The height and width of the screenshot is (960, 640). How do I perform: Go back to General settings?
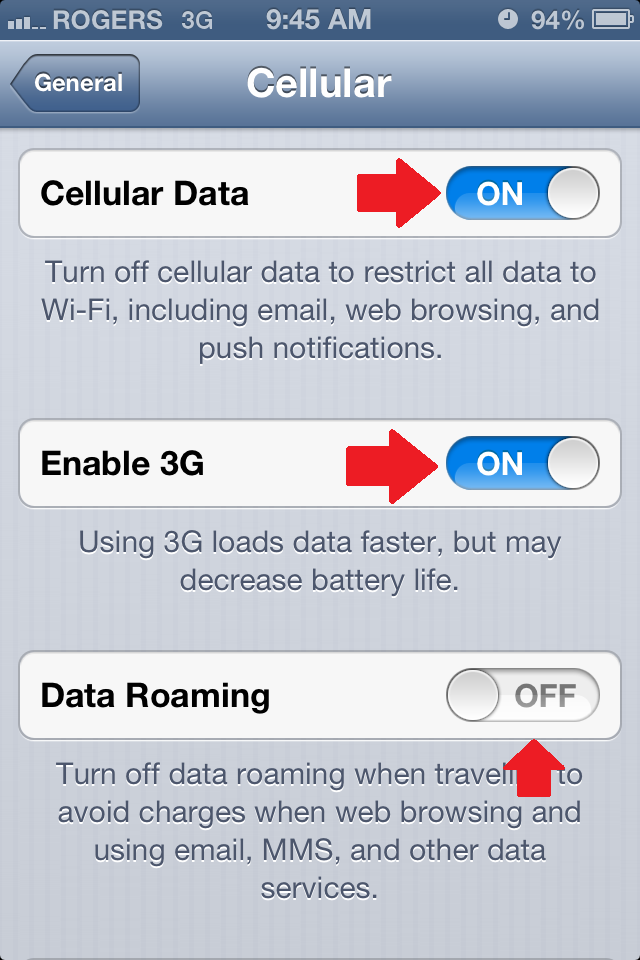tap(76, 84)
